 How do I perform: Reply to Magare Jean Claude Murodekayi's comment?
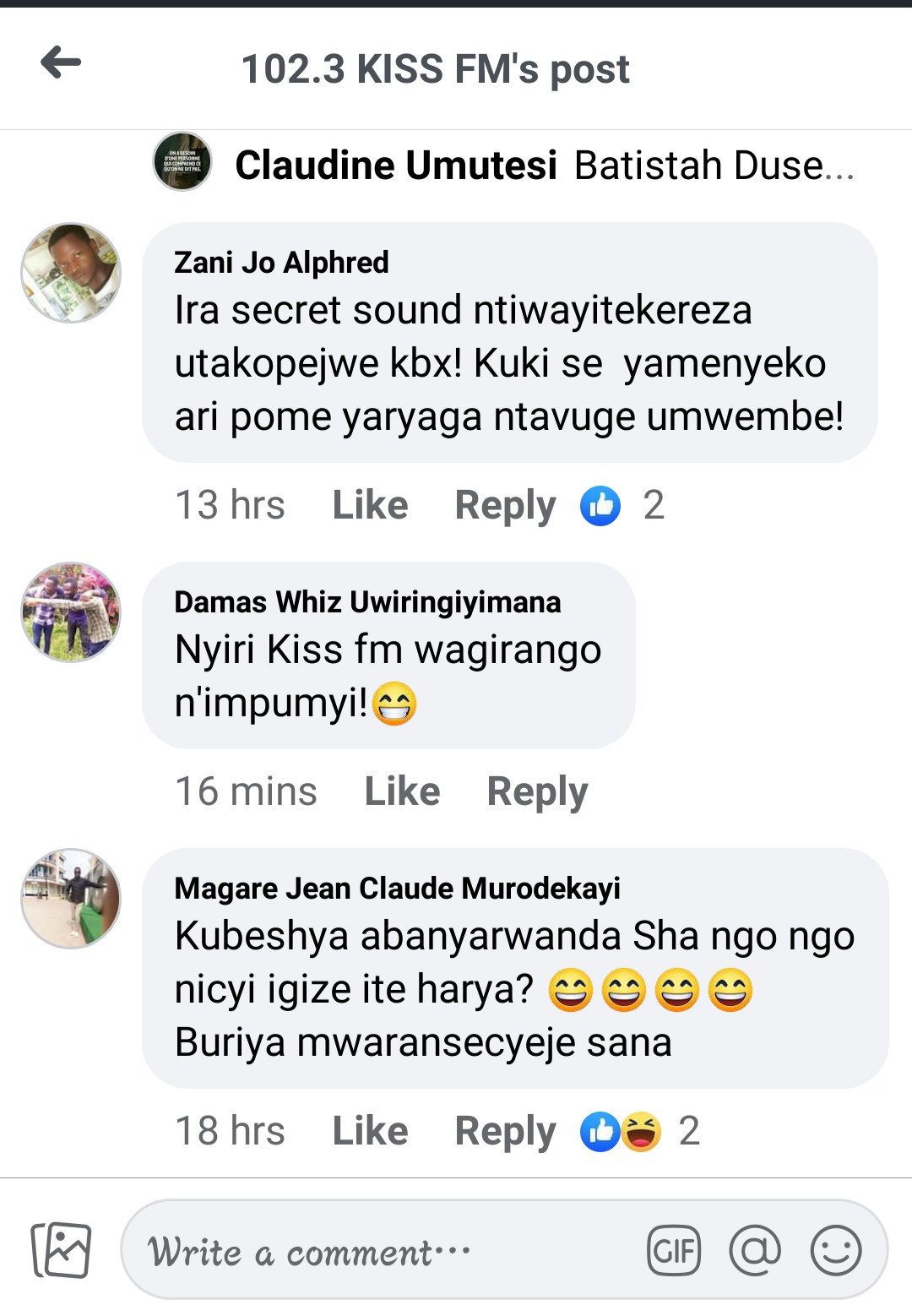tap(504, 1130)
